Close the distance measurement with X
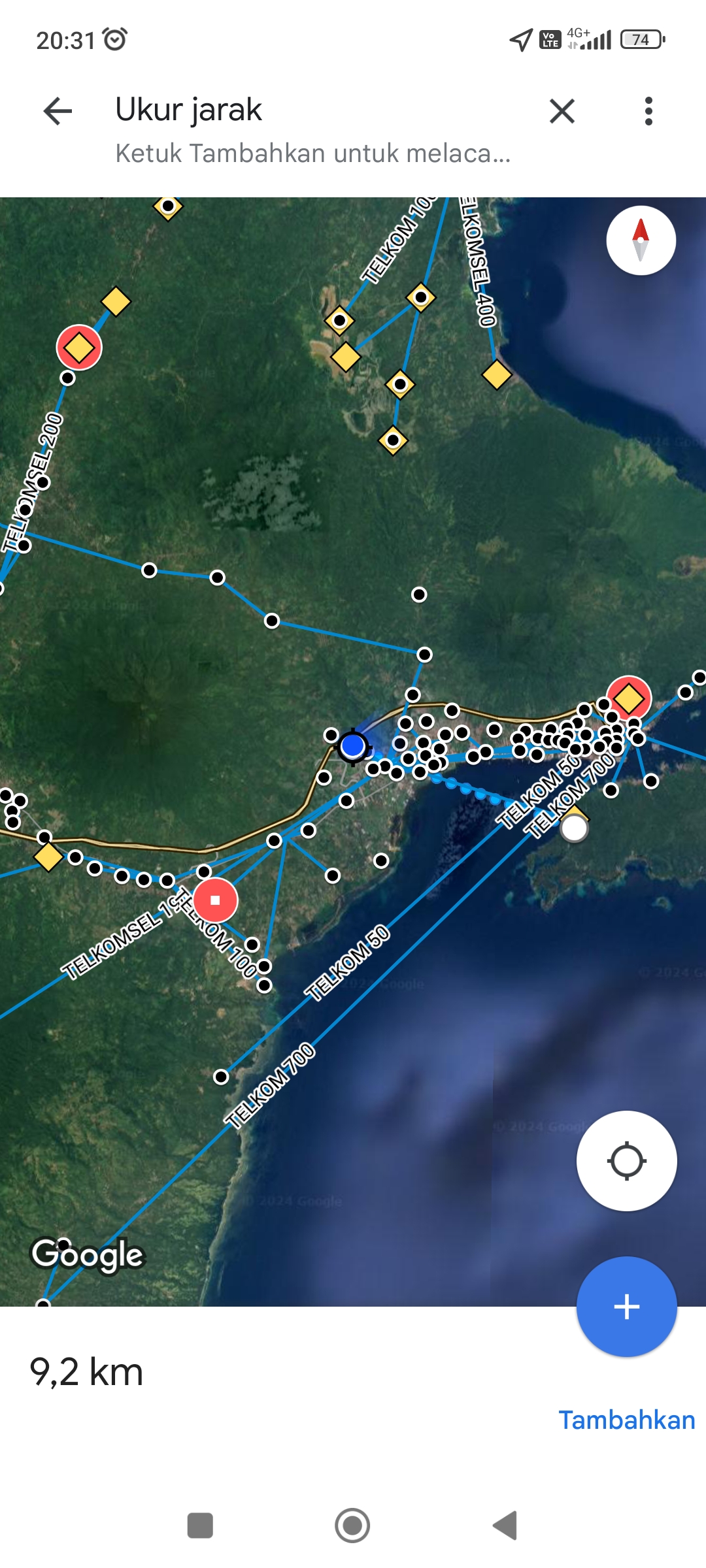The width and height of the screenshot is (706, 1568). (562, 111)
